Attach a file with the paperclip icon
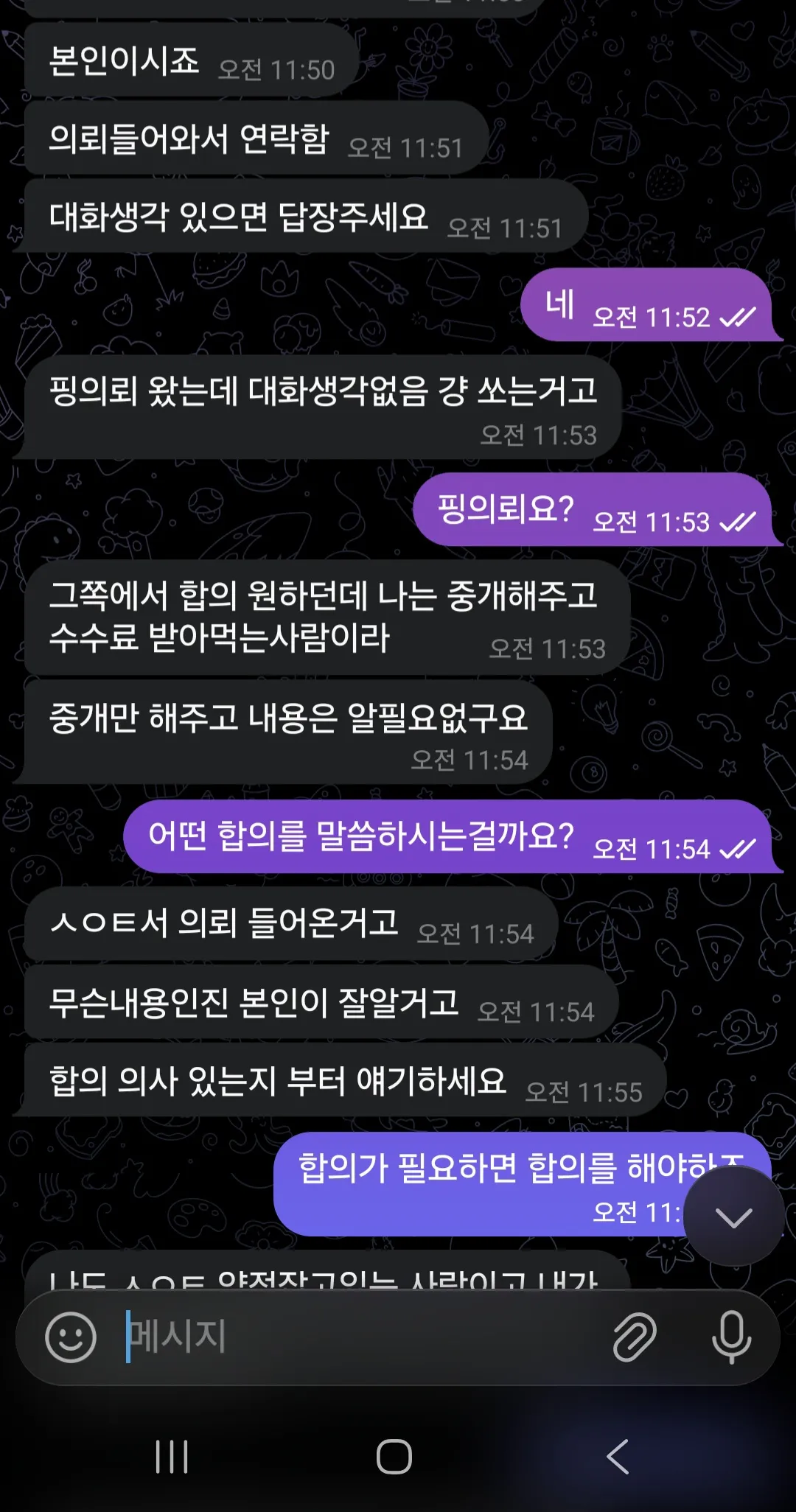Screen dimensions: 796x1512 tap(635, 1337)
